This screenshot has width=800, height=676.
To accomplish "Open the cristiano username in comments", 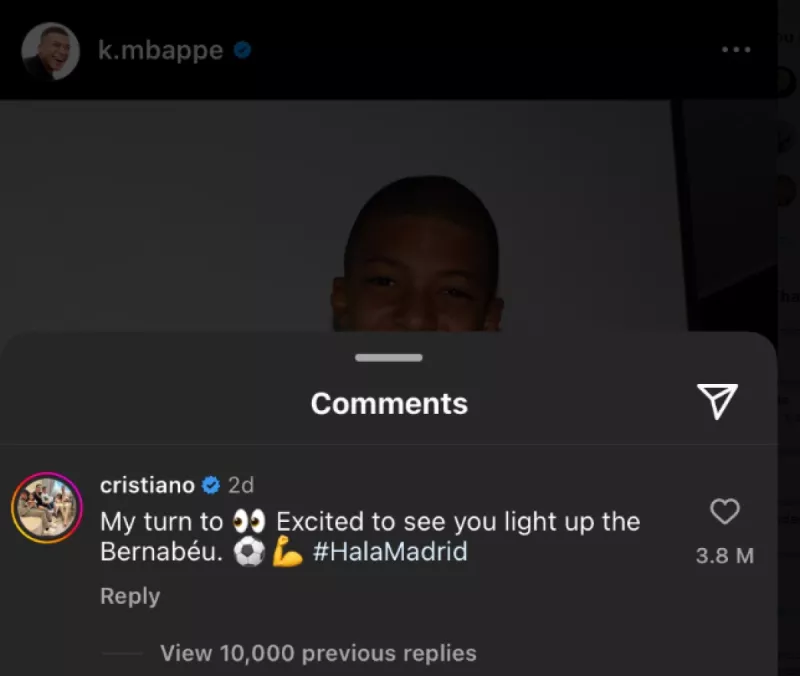I will tap(147, 485).
